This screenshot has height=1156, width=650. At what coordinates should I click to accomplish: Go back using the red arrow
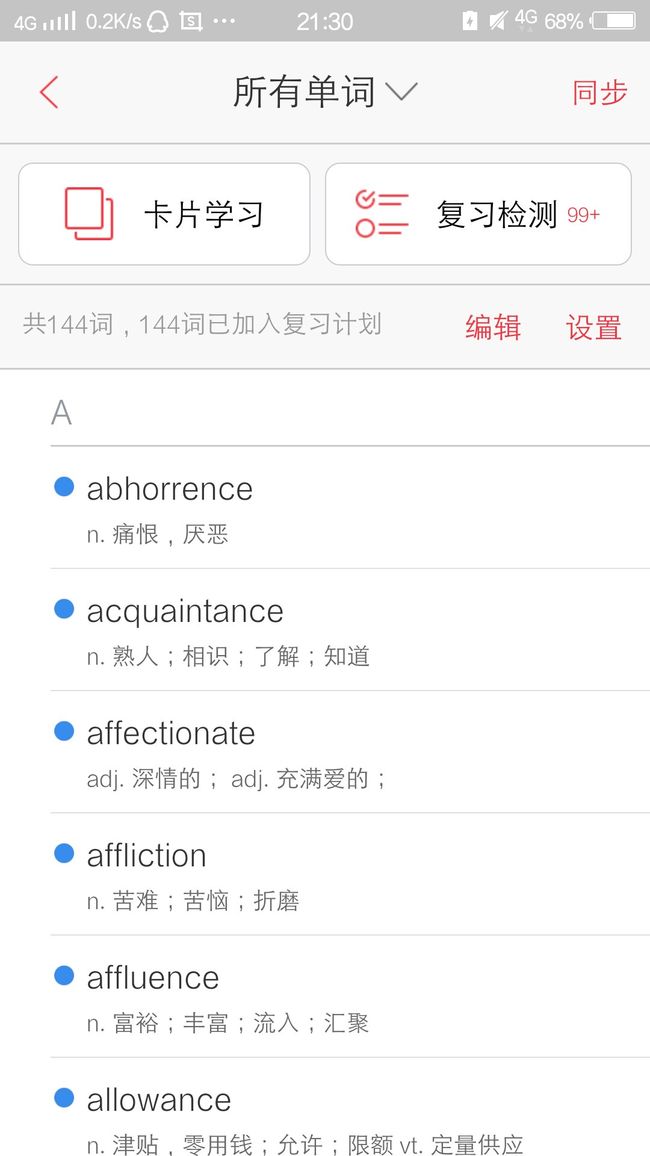coord(49,92)
